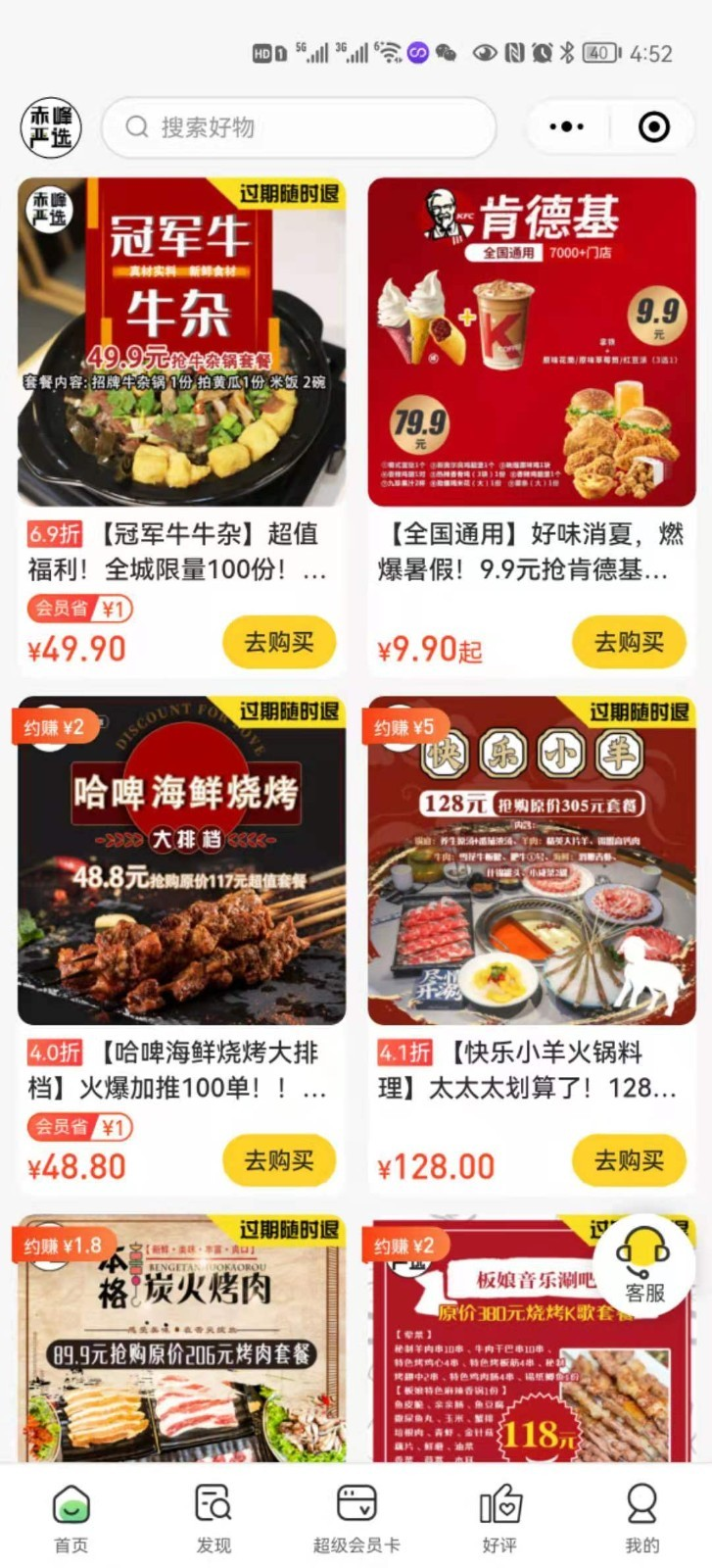Open the 板娘音乐涮吧 118元 deal card
The image size is (712, 1568).
coord(490,1372)
